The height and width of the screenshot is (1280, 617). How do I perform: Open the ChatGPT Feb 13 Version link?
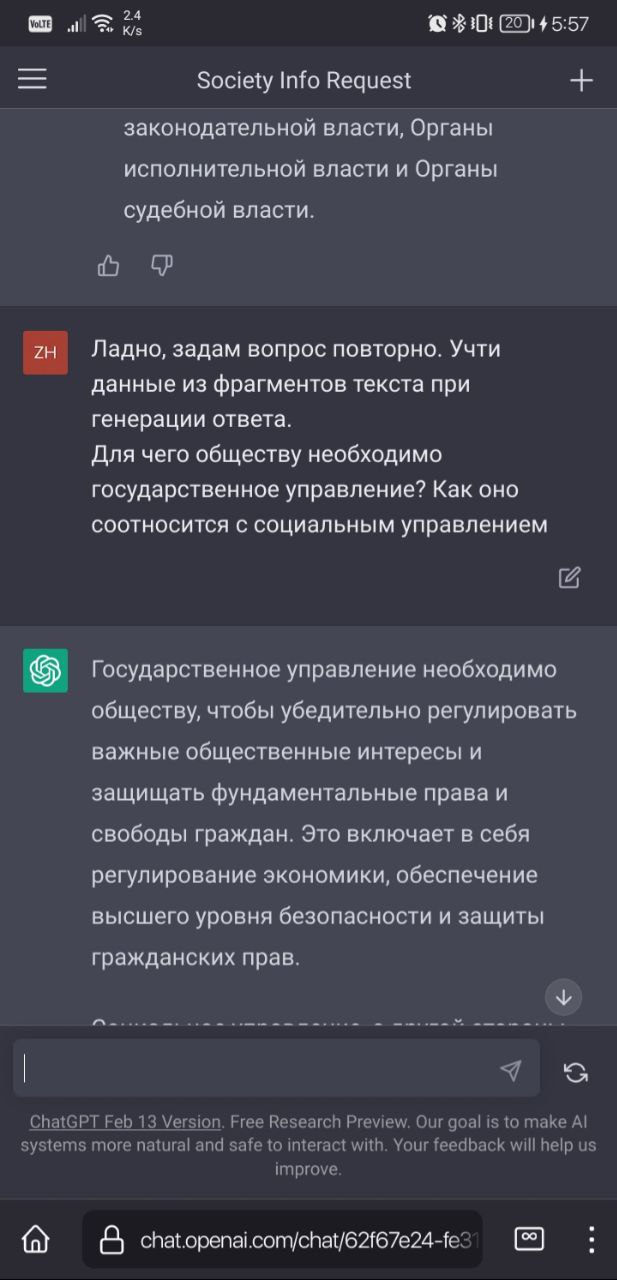[125, 1121]
